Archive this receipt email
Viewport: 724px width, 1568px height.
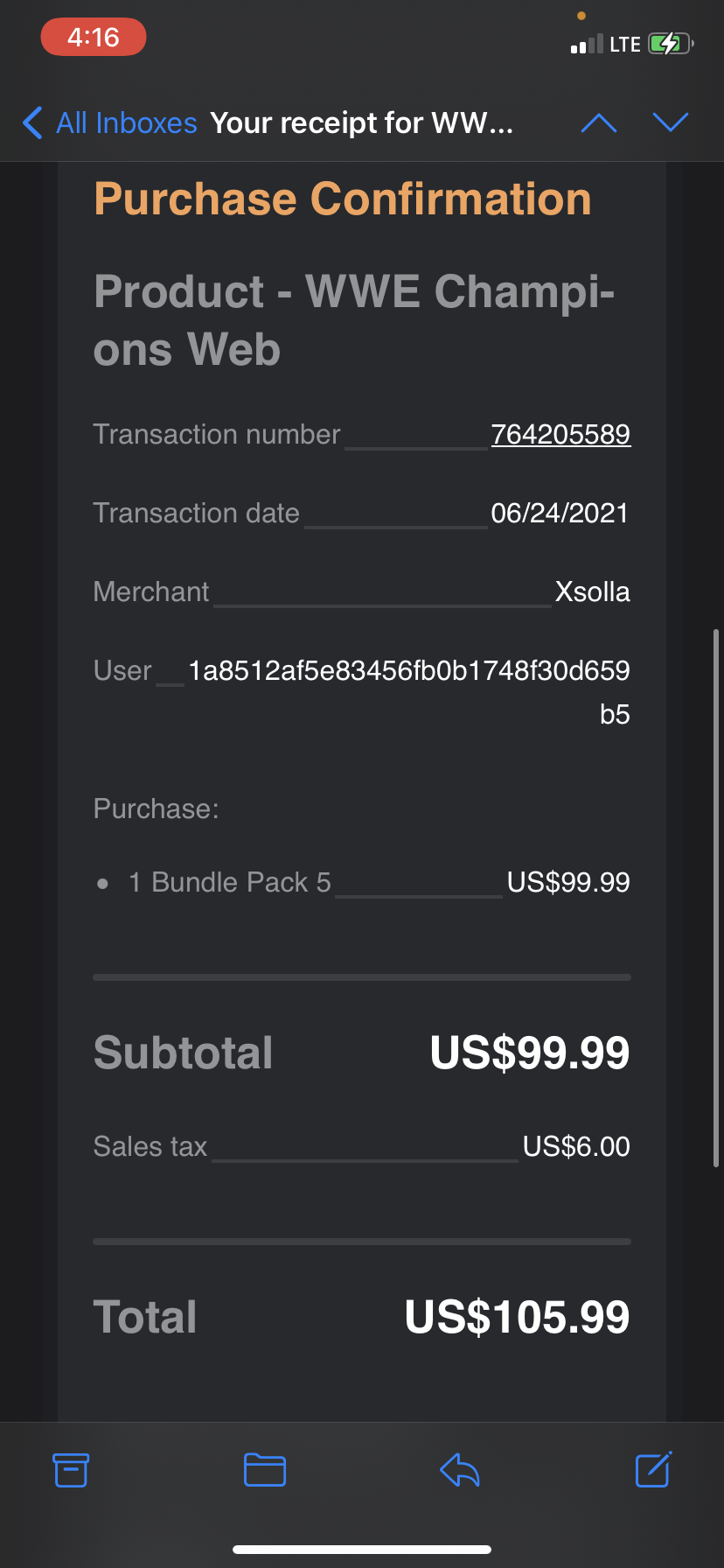71,1470
